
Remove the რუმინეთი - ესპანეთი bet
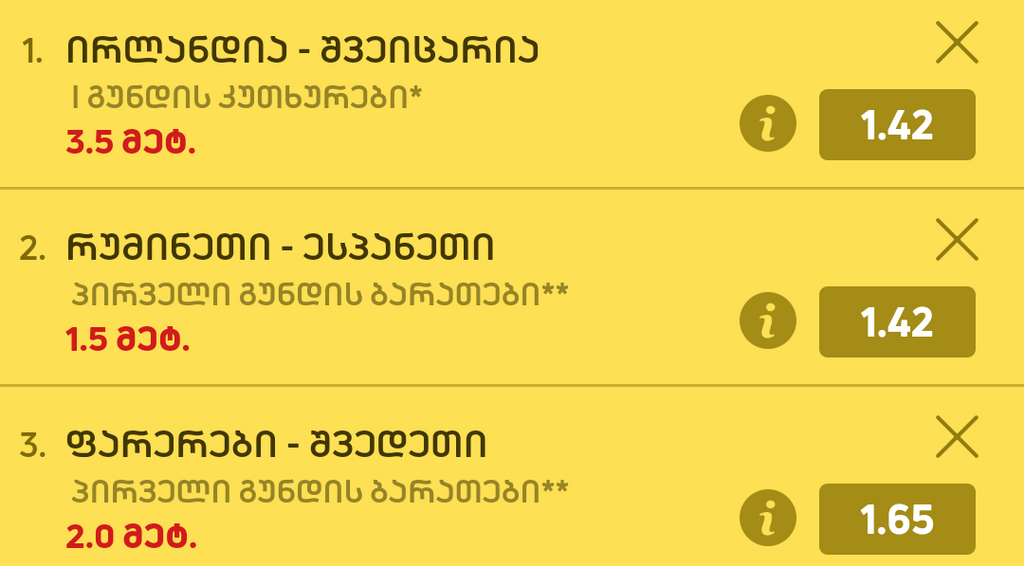click(957, 240)
